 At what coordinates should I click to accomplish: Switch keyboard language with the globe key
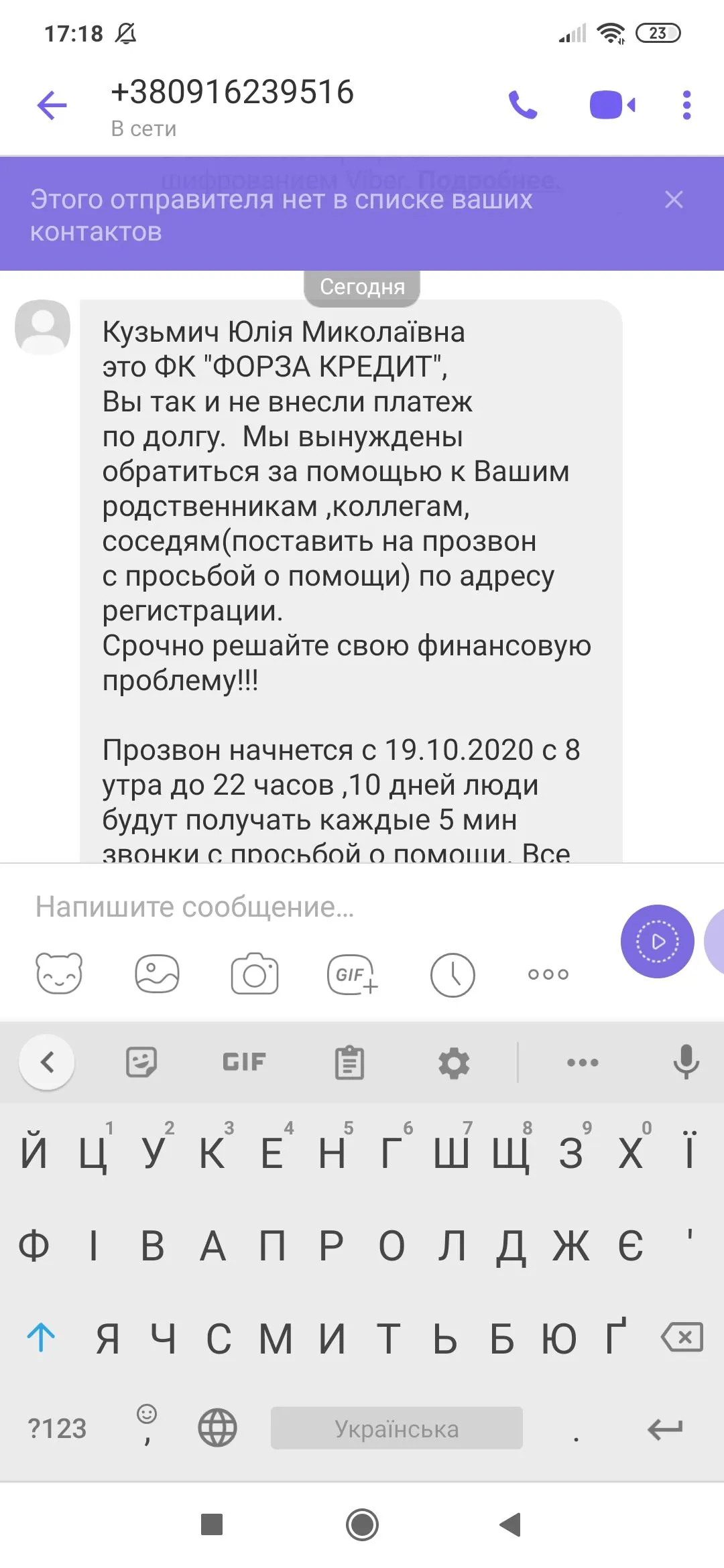click(x=218, y=1428)
